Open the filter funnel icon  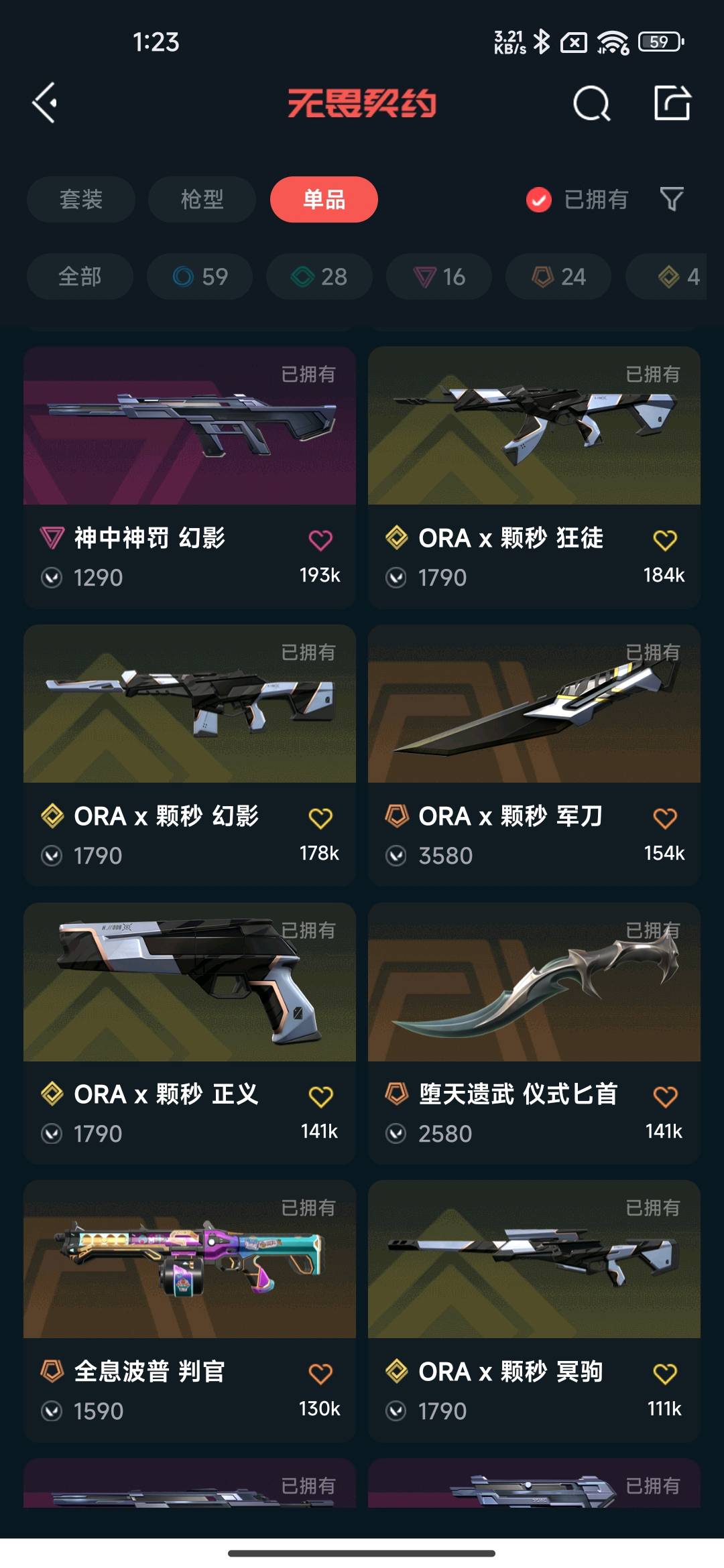[671, 199]
